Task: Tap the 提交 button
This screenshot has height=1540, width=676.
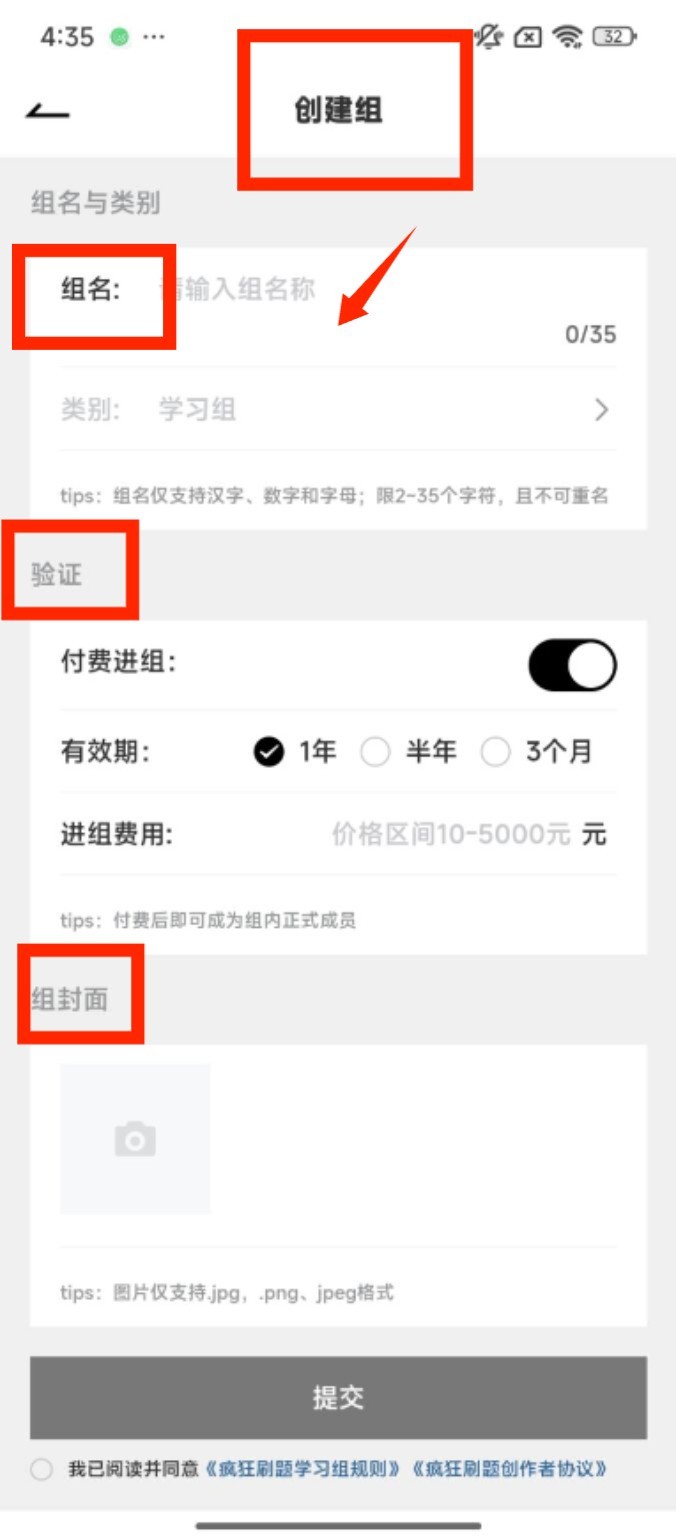Action: pyautogui.click(x=338, y=1397)
